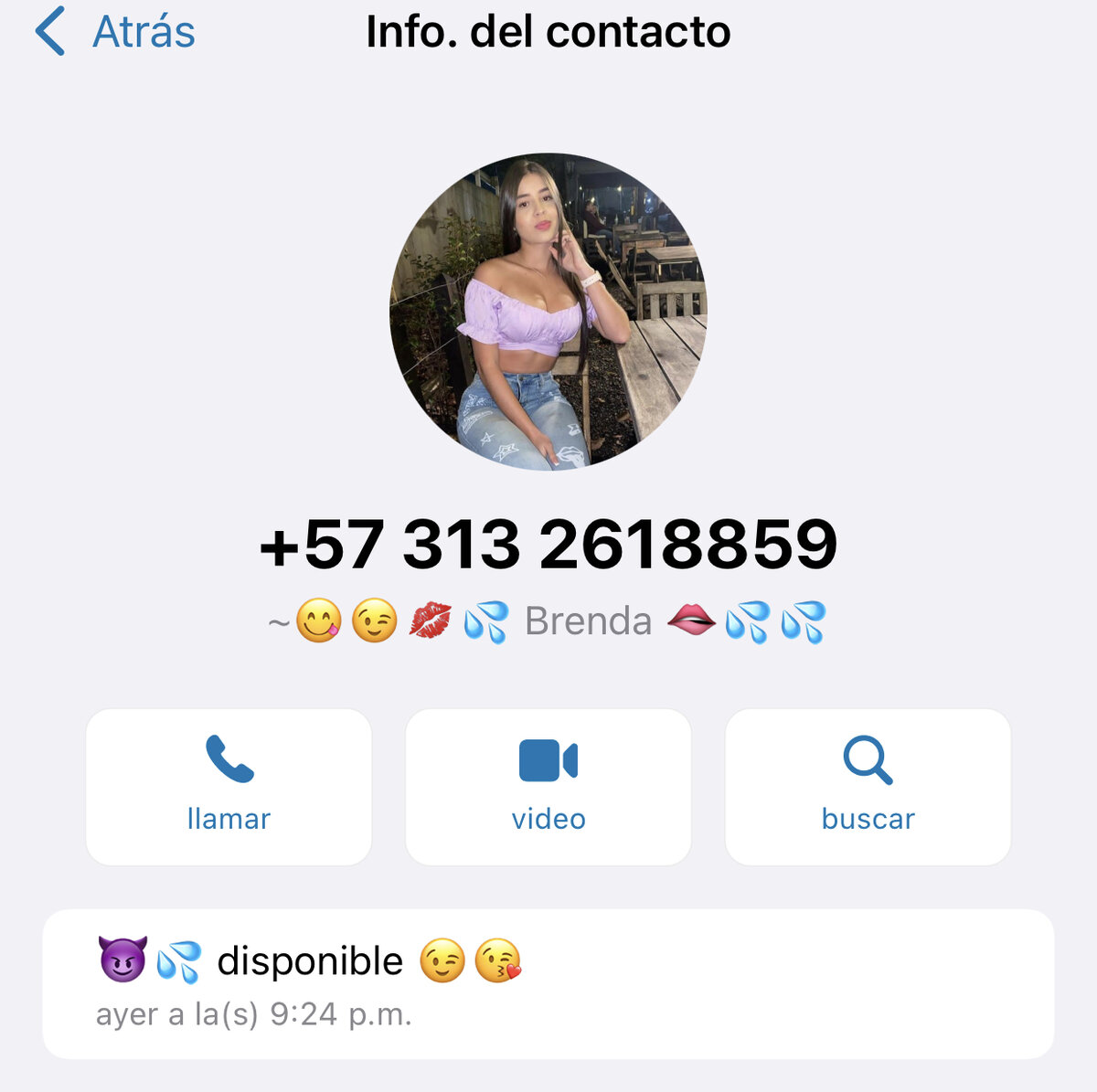The width and height of the screenshot is (1097, 1092).
Task: Start a video call with this contact
Action: coord(548,787)
